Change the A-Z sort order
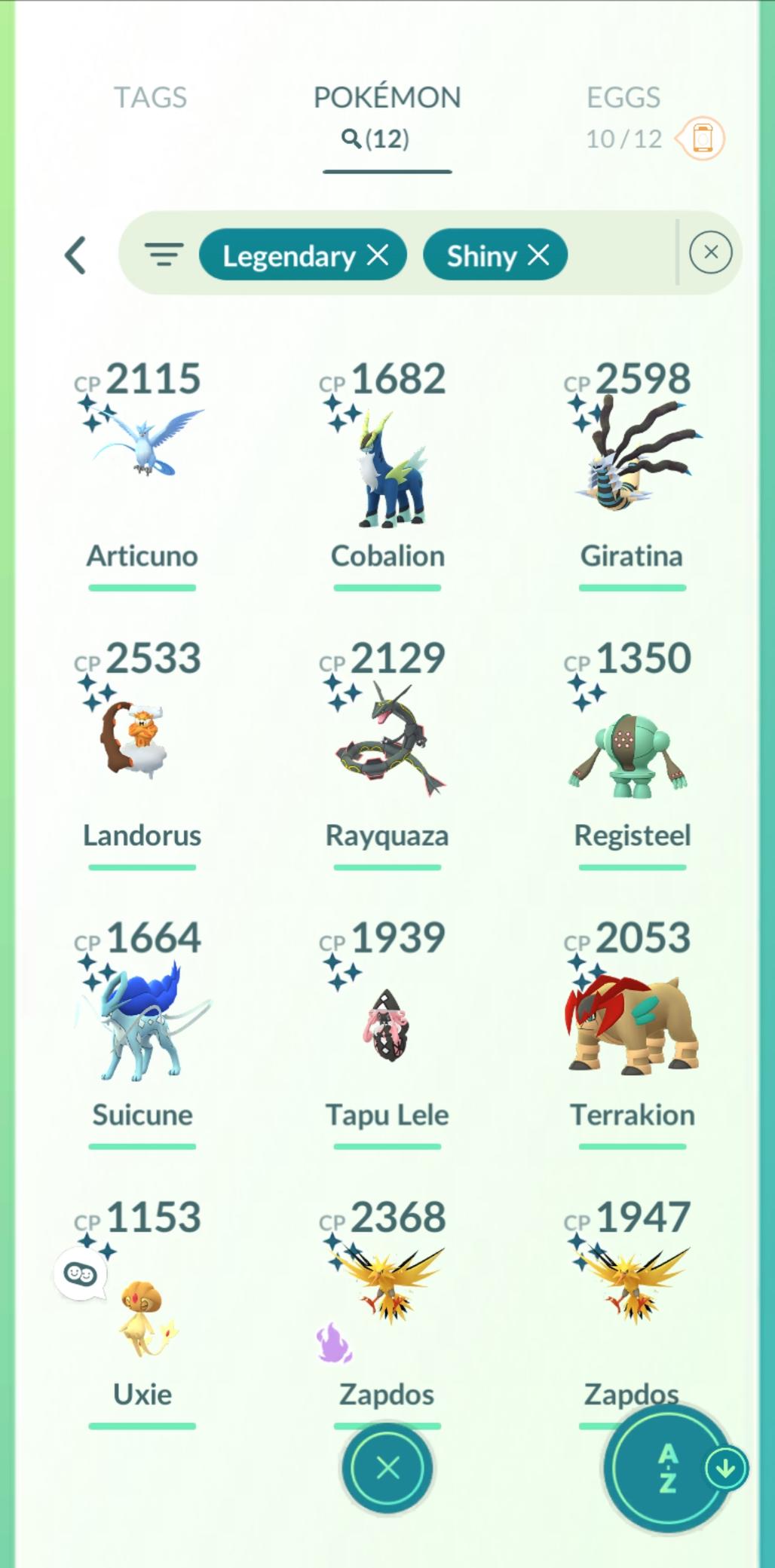 (x=668, y=1468)
